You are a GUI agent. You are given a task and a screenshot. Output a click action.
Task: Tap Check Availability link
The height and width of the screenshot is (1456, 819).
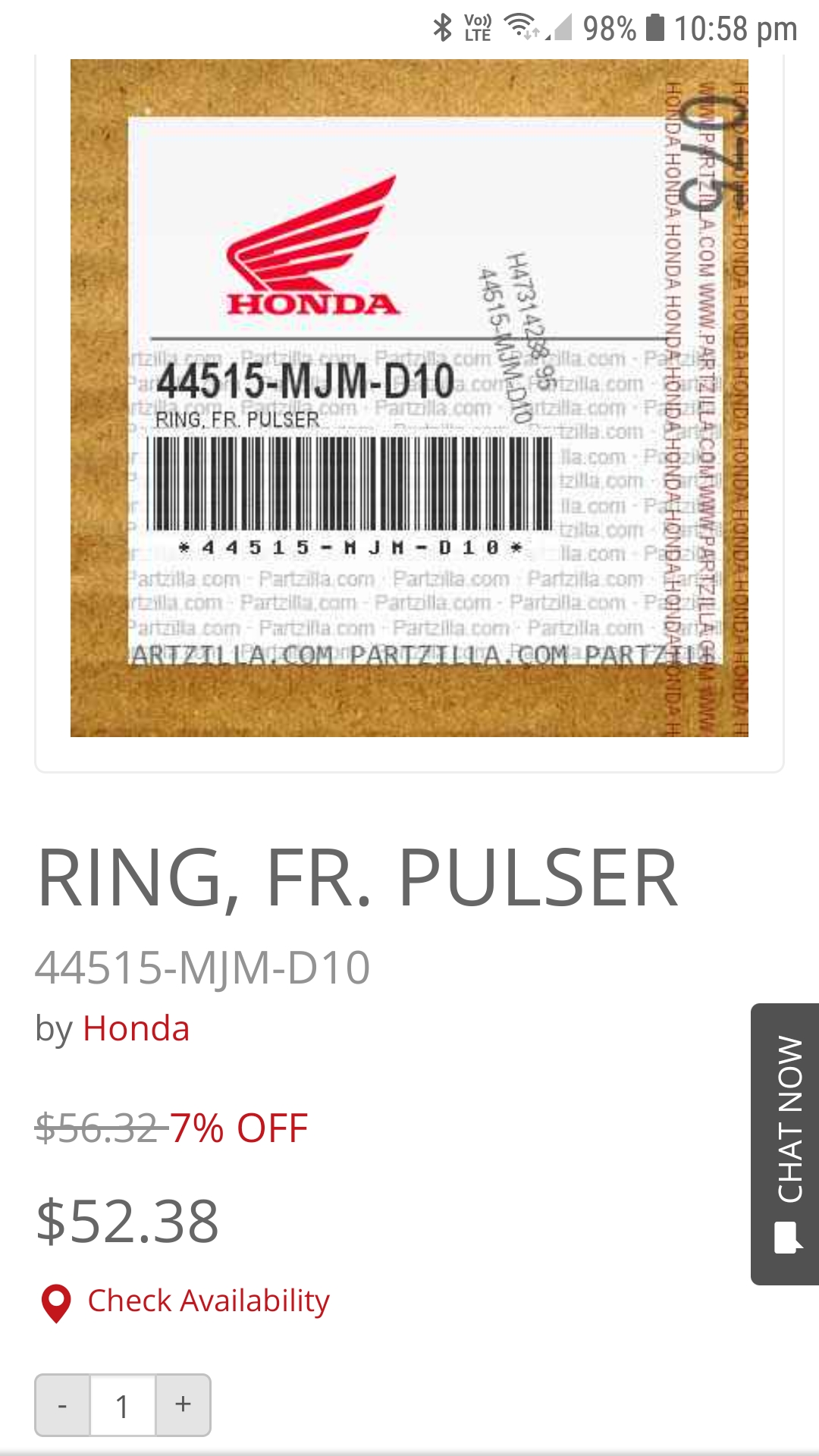(209, 1301)
